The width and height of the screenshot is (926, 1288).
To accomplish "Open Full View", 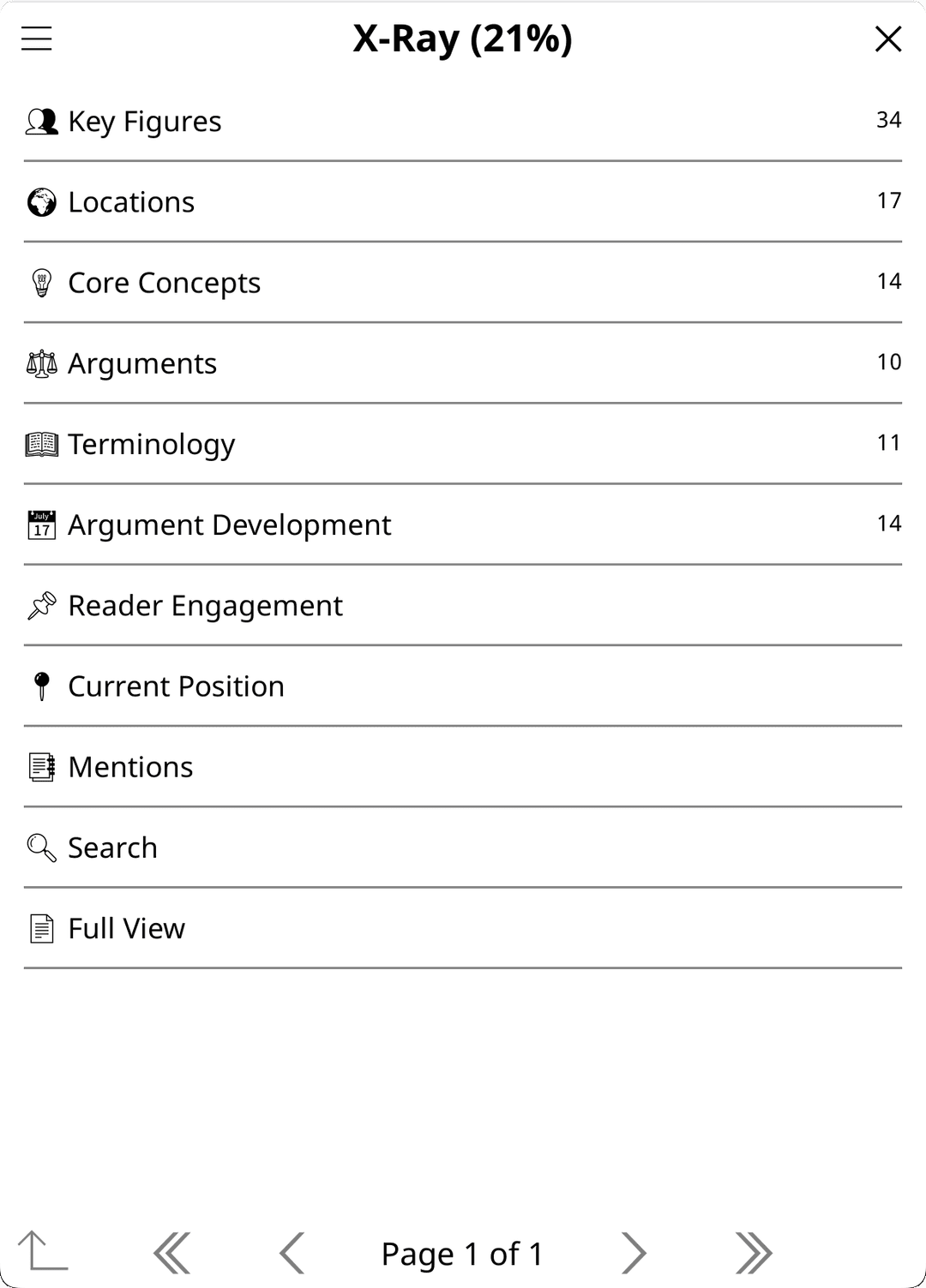I will tap(463, 928).
